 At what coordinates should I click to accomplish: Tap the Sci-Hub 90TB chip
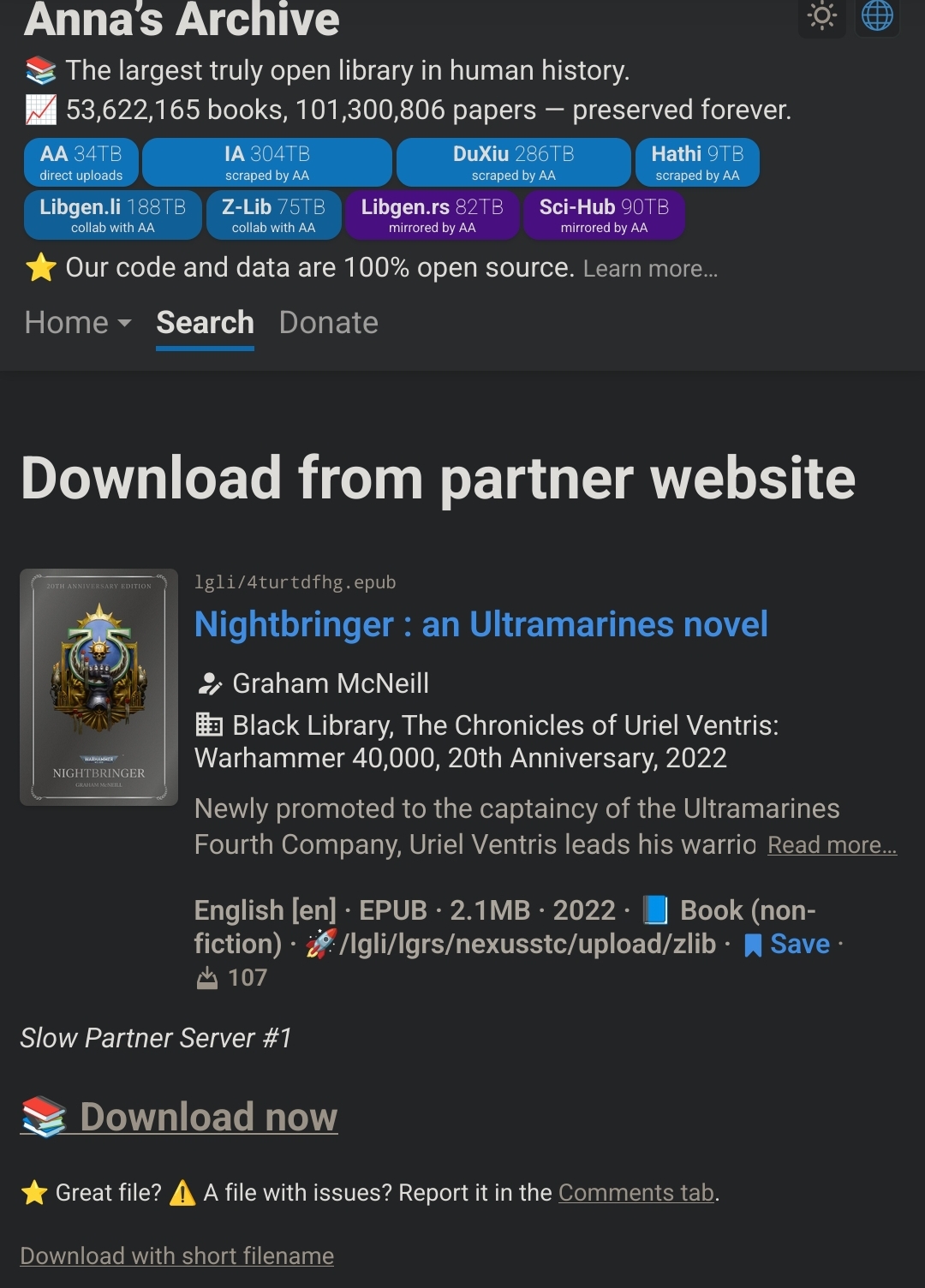coord(604,215)
